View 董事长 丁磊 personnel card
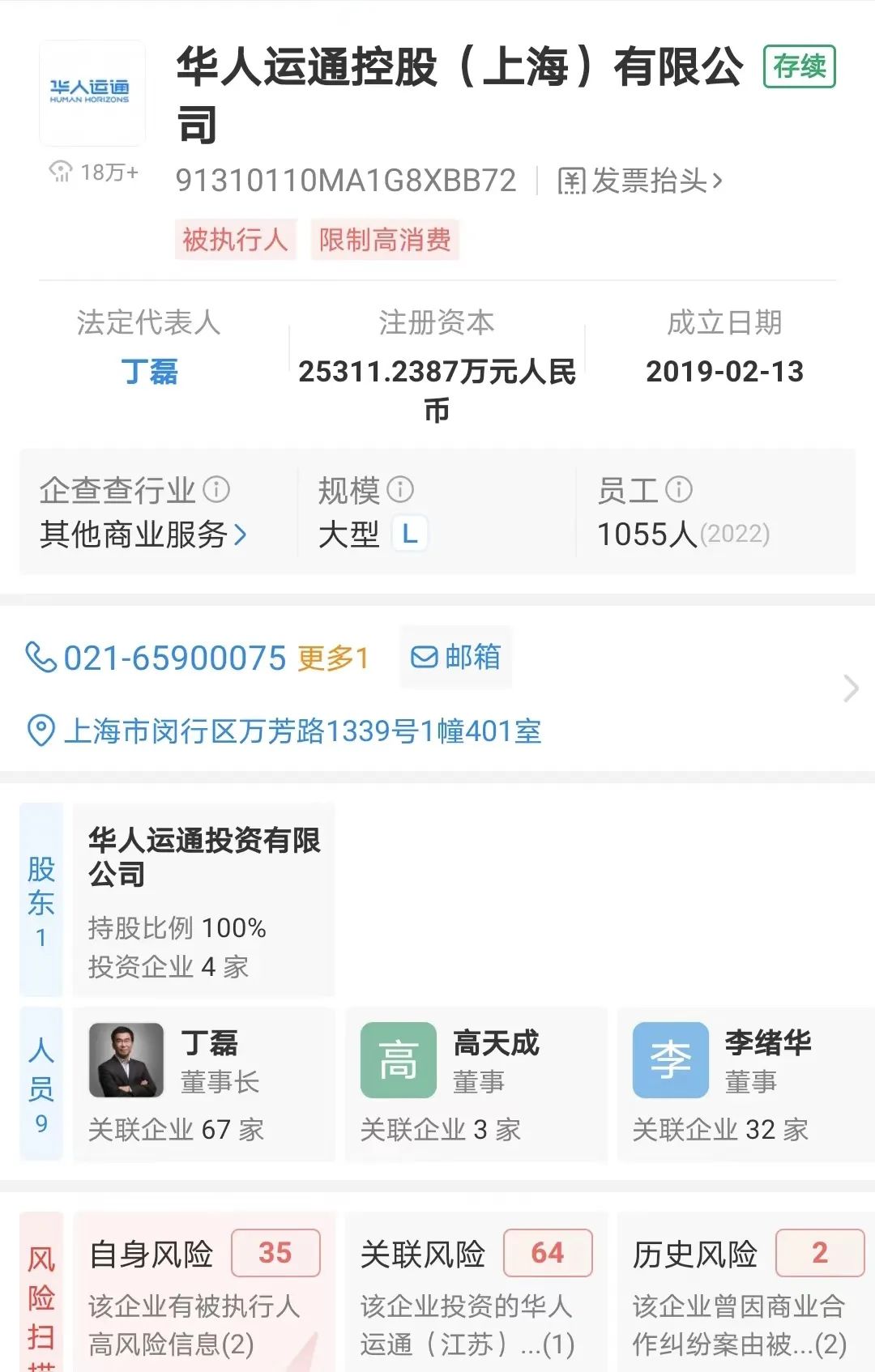 click(203, 1084)
